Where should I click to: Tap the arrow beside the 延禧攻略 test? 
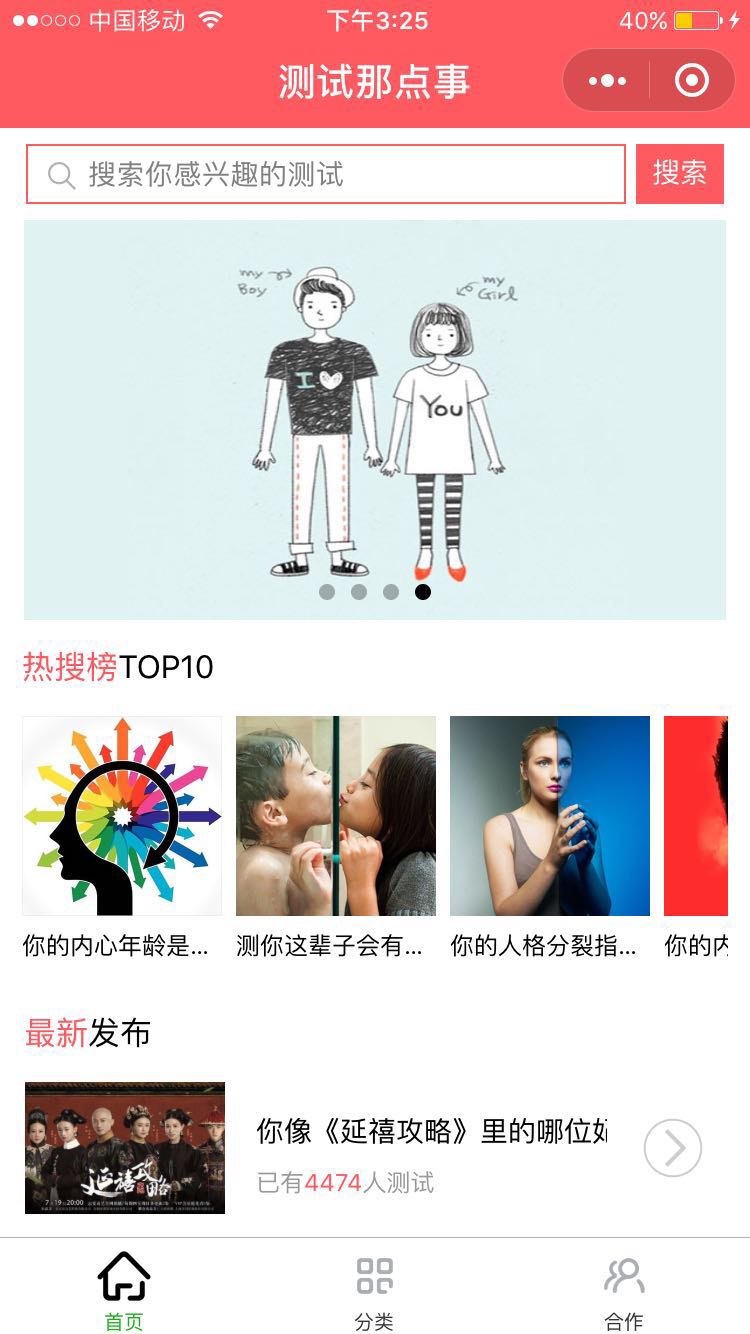click(x=673, y=1148)
